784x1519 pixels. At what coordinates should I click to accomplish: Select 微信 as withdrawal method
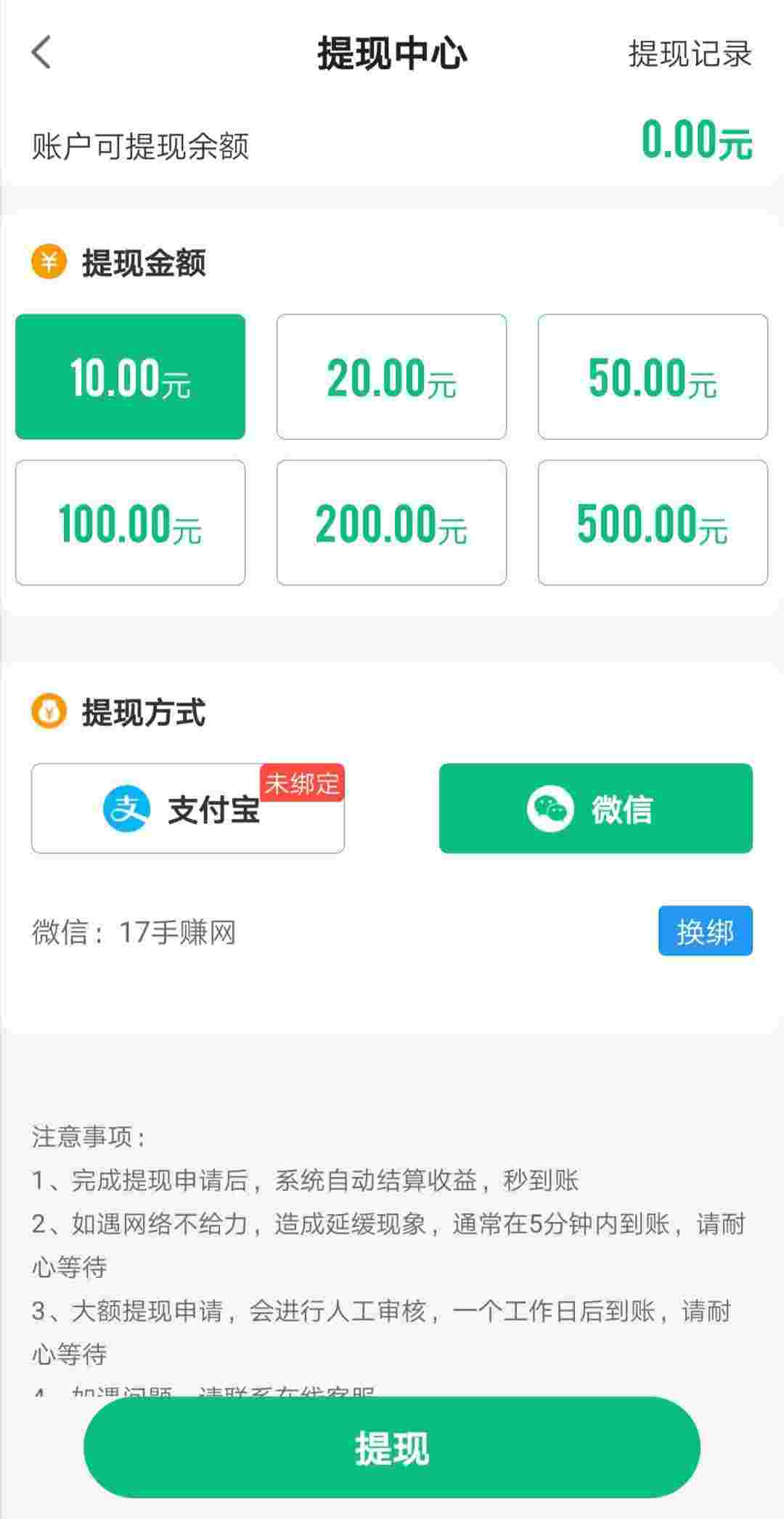coord(596,808)
